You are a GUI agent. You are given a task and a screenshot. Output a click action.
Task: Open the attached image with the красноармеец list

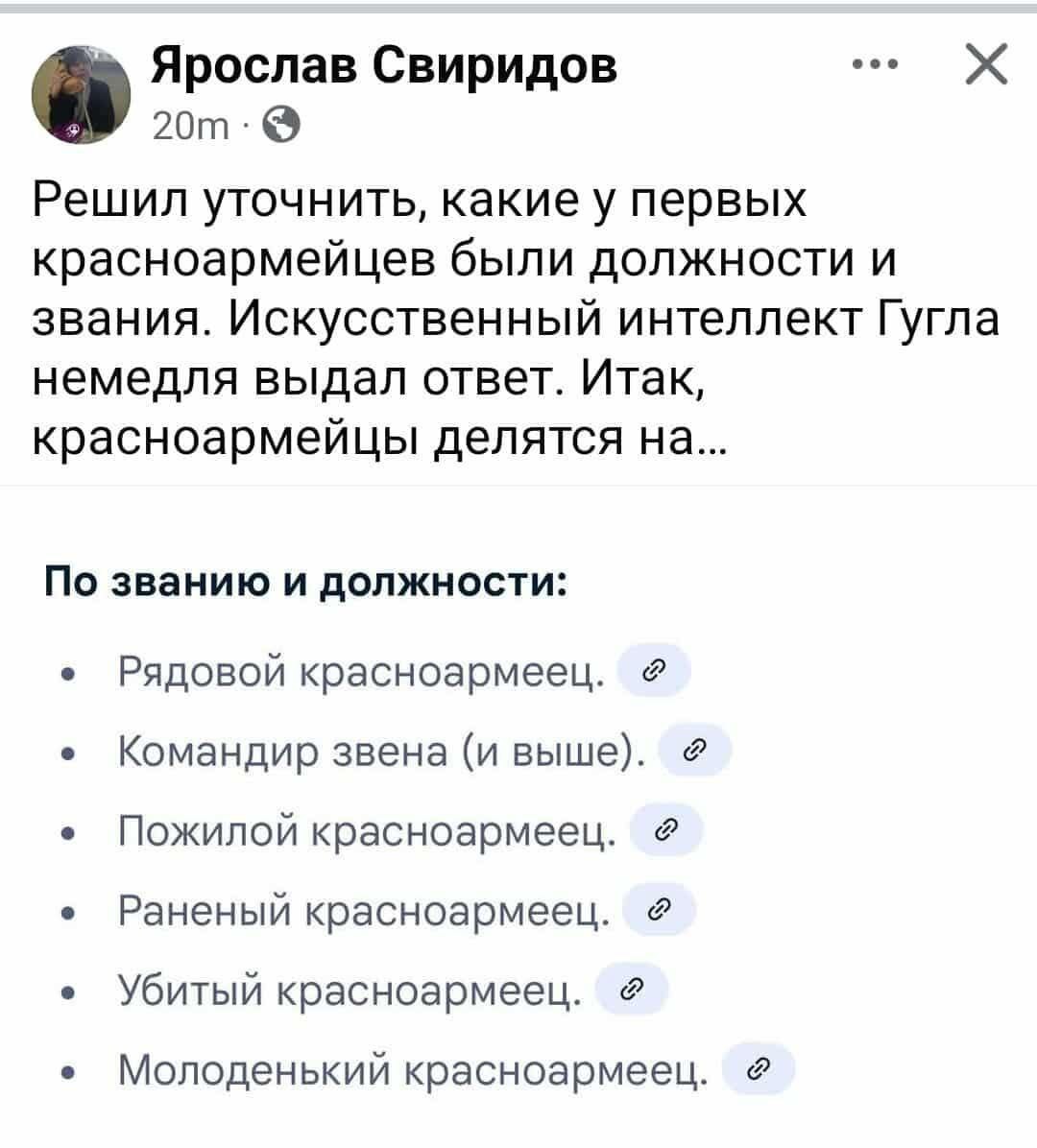(518, 816)
